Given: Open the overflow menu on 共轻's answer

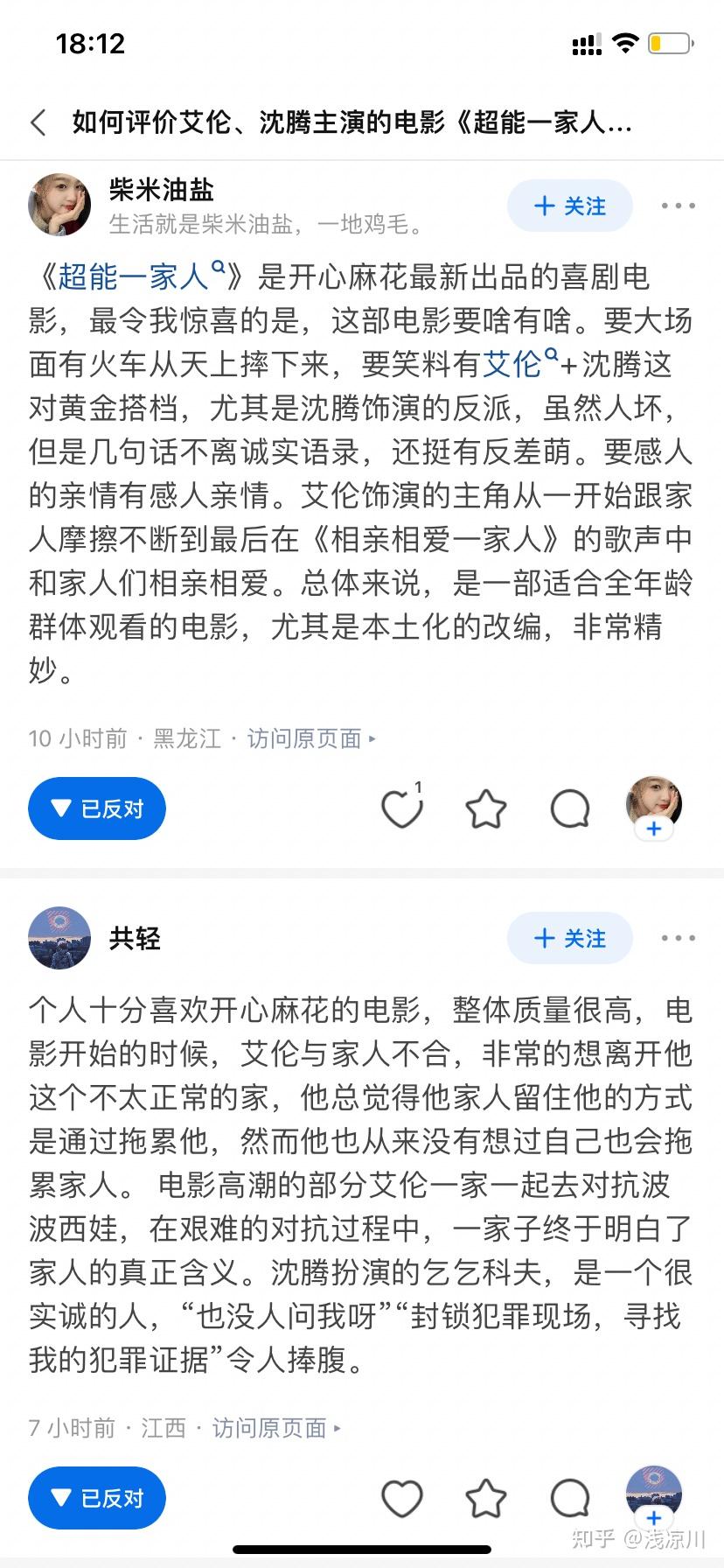Looking at the screenshot, I should [678, 938].
